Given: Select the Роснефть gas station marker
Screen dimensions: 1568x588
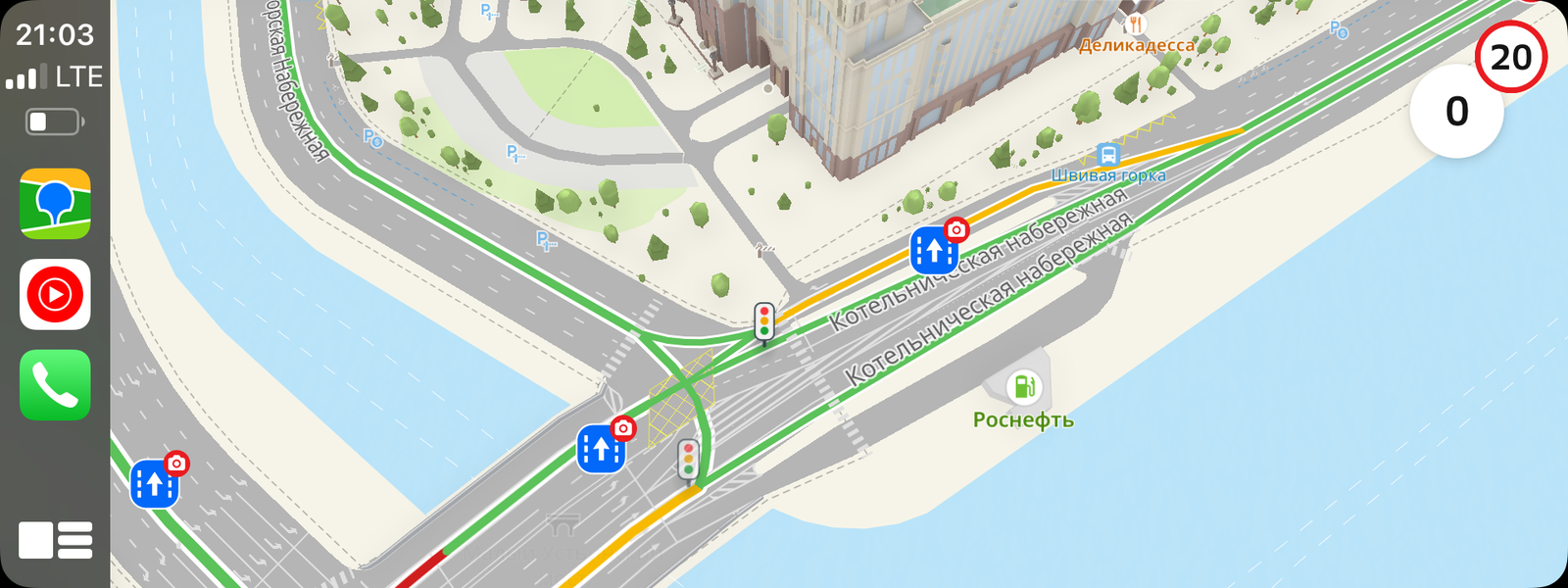Looking at the screenshot, I should click(1024, 387).
